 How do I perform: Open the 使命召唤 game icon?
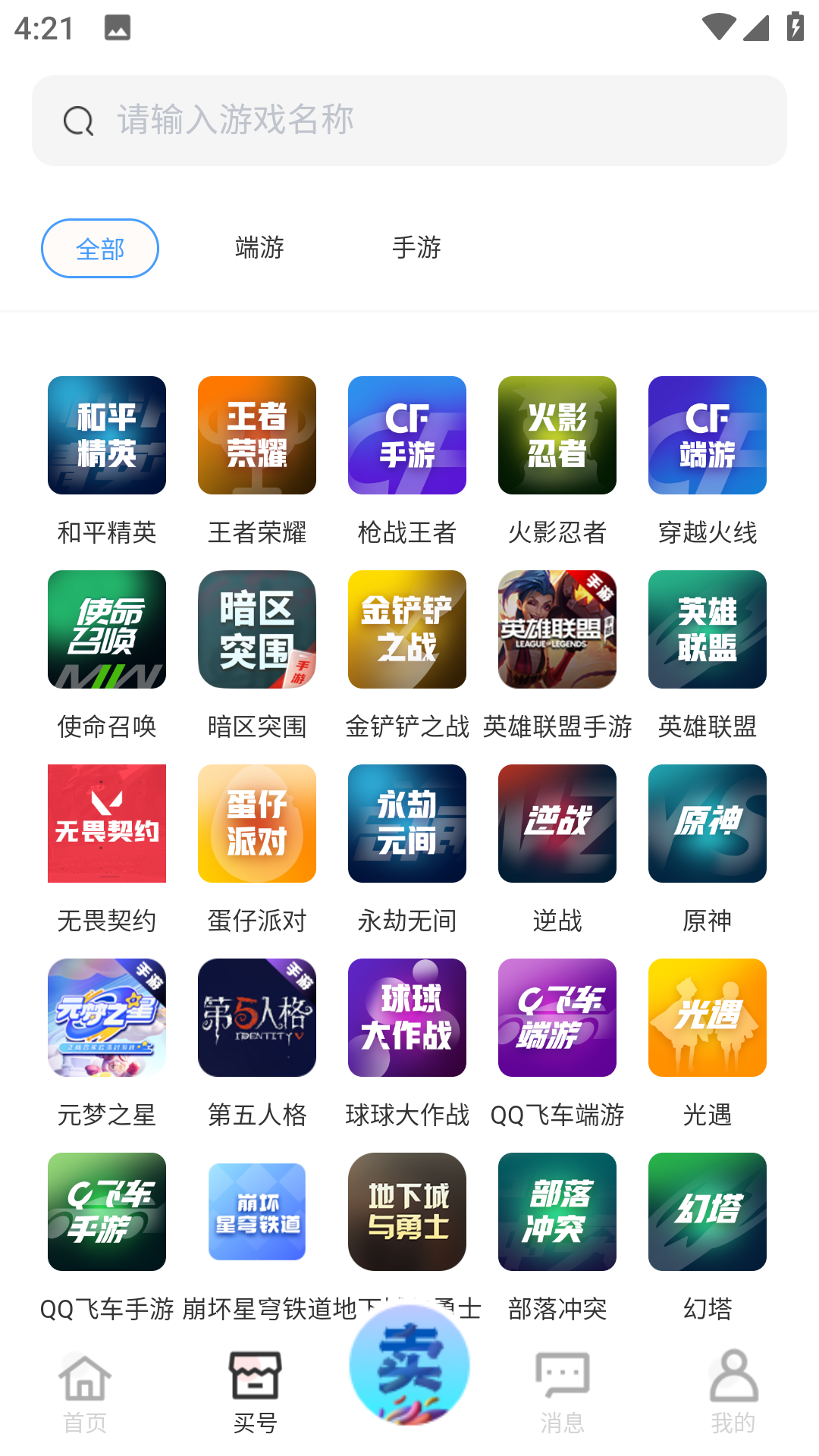(x=106, y=629)
